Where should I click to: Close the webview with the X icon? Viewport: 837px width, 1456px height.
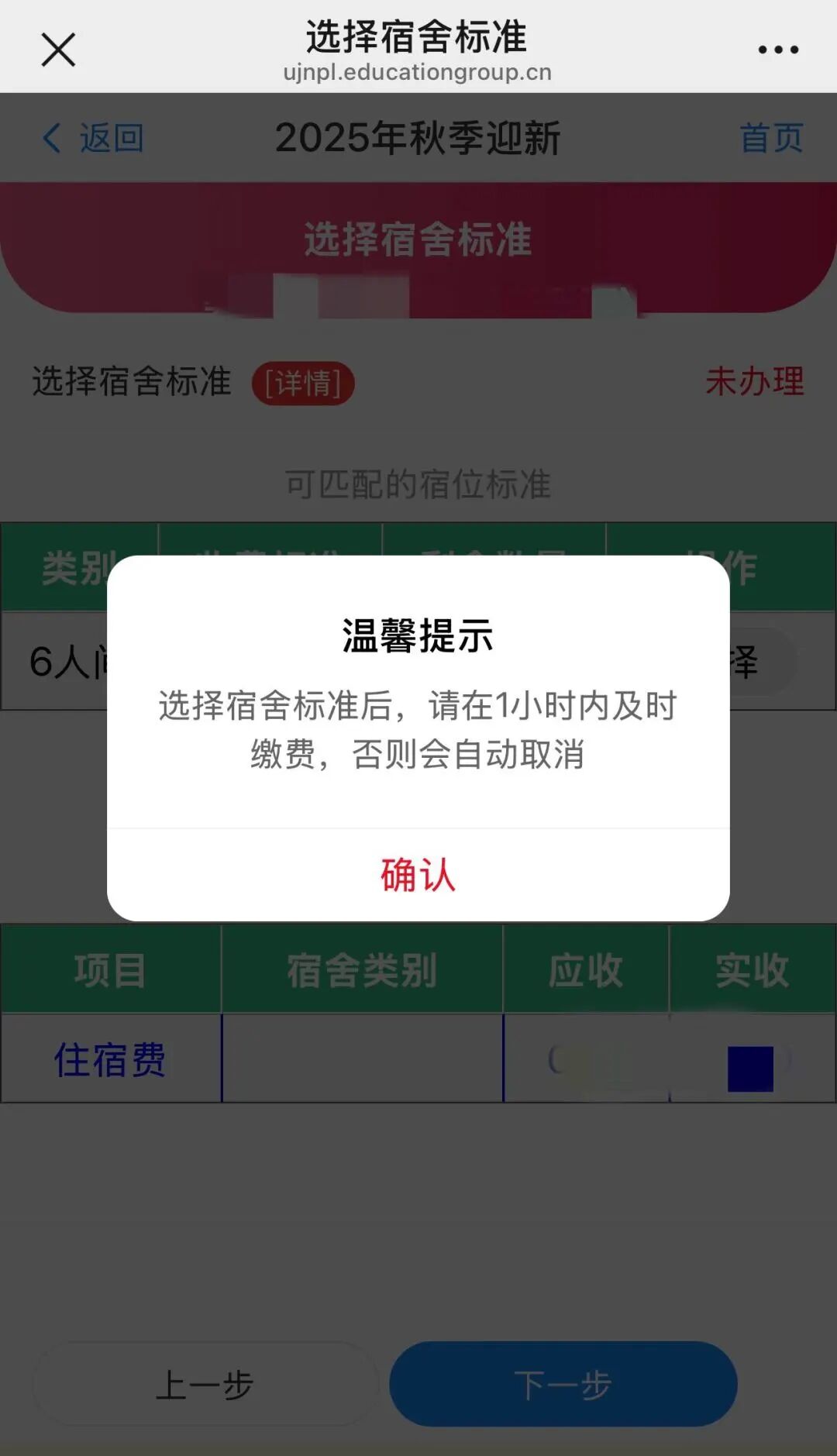58,50
